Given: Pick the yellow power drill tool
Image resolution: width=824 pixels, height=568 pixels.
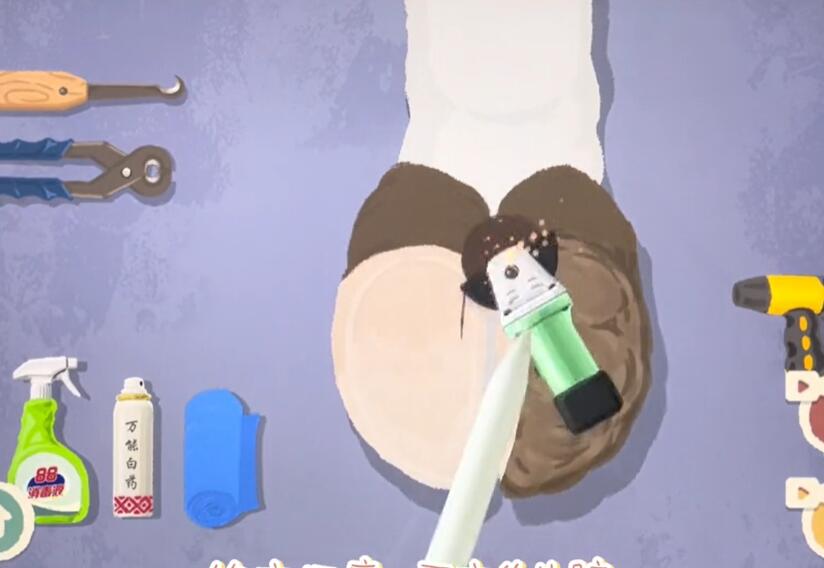Looking at the screenshot, I should (x=786, y=310).
